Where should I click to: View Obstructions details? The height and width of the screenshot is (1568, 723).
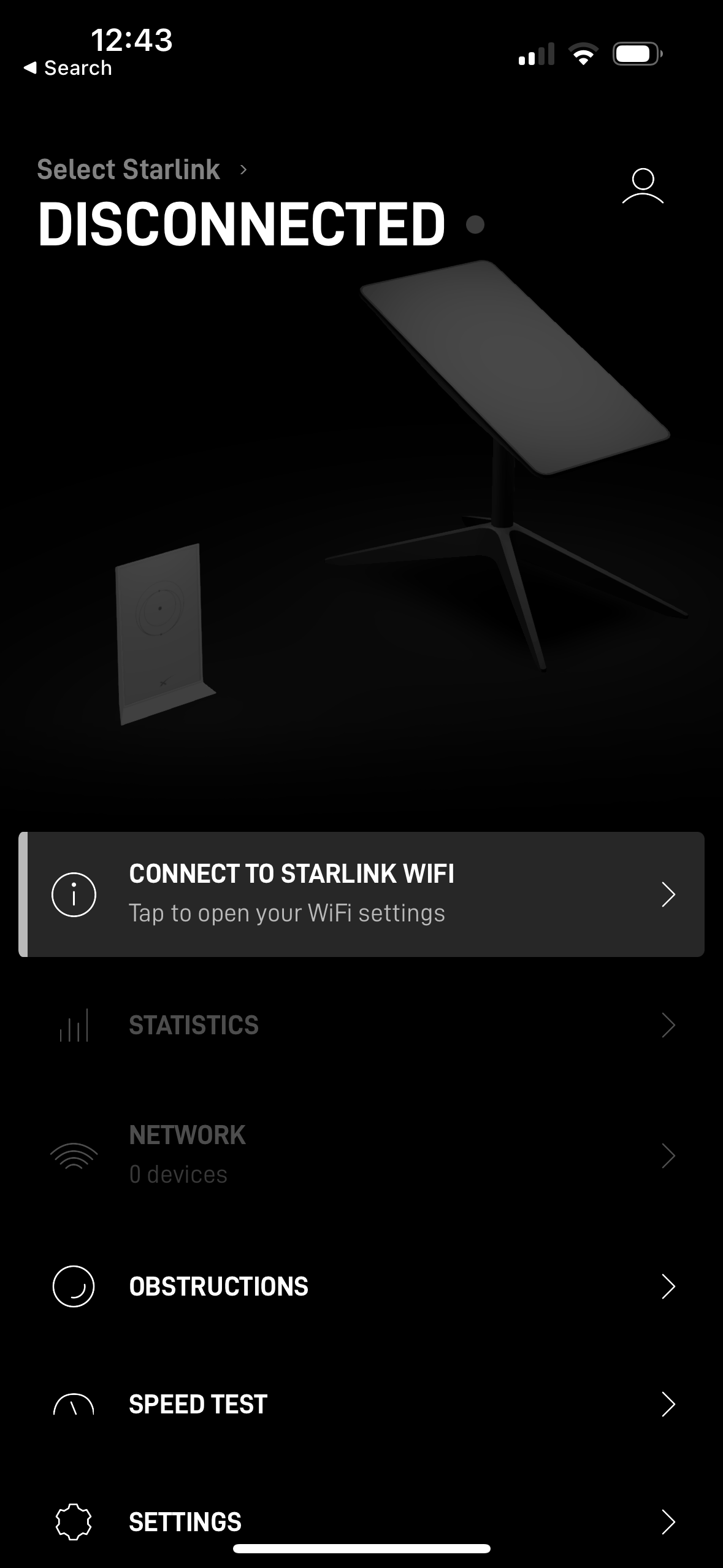361,1286
